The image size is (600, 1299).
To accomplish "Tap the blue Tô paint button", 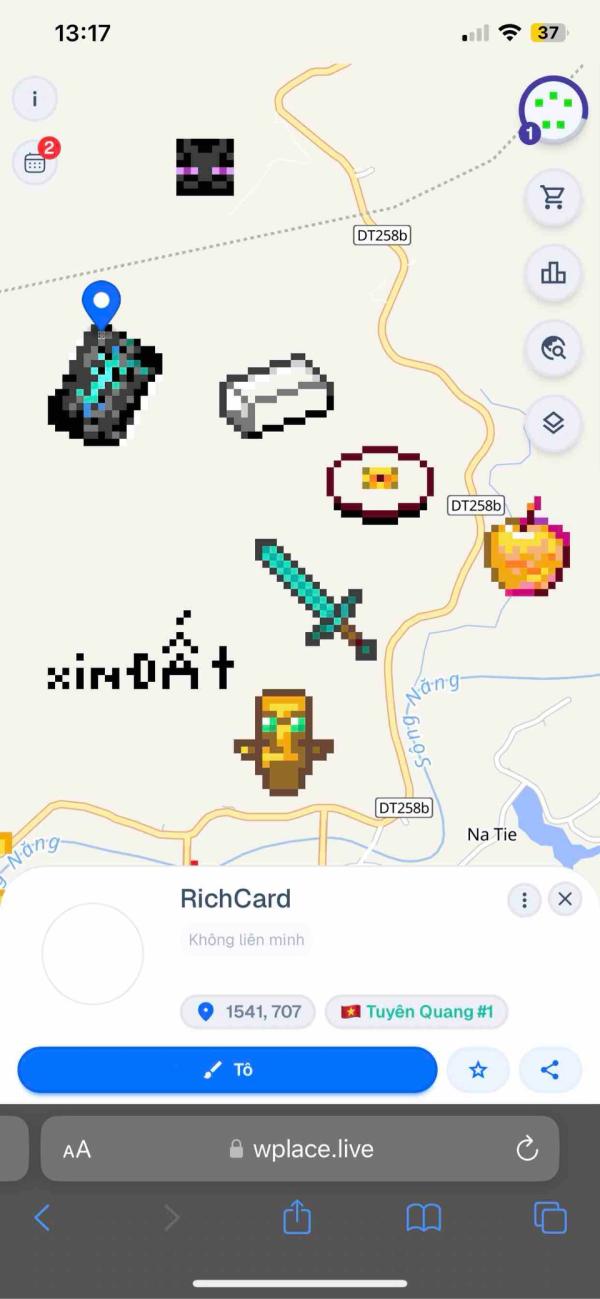I will 227,1070.
